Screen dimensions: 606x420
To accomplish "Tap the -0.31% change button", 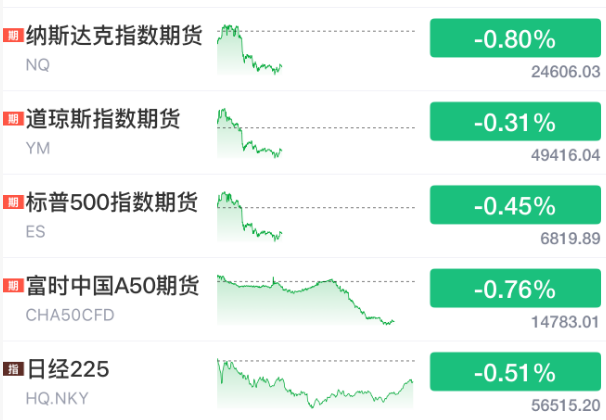I will [x=514, y=123].
